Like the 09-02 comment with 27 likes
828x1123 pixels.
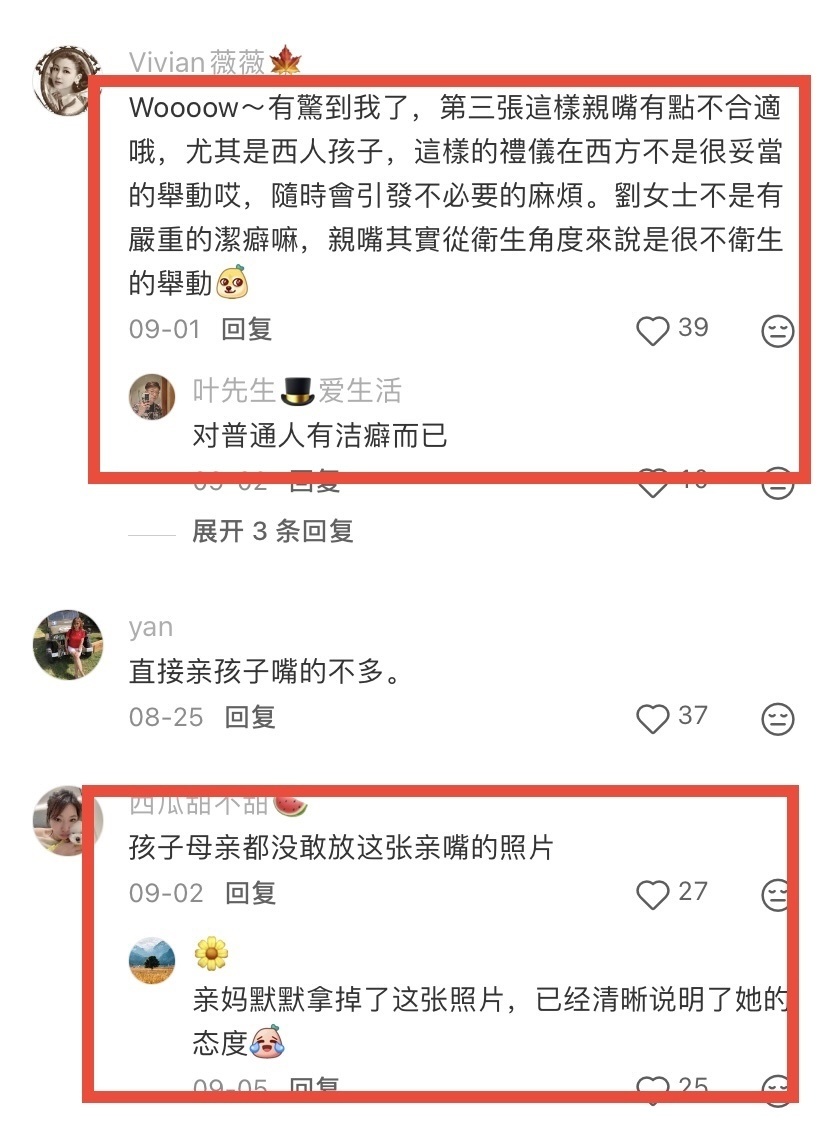click(653, 895)
